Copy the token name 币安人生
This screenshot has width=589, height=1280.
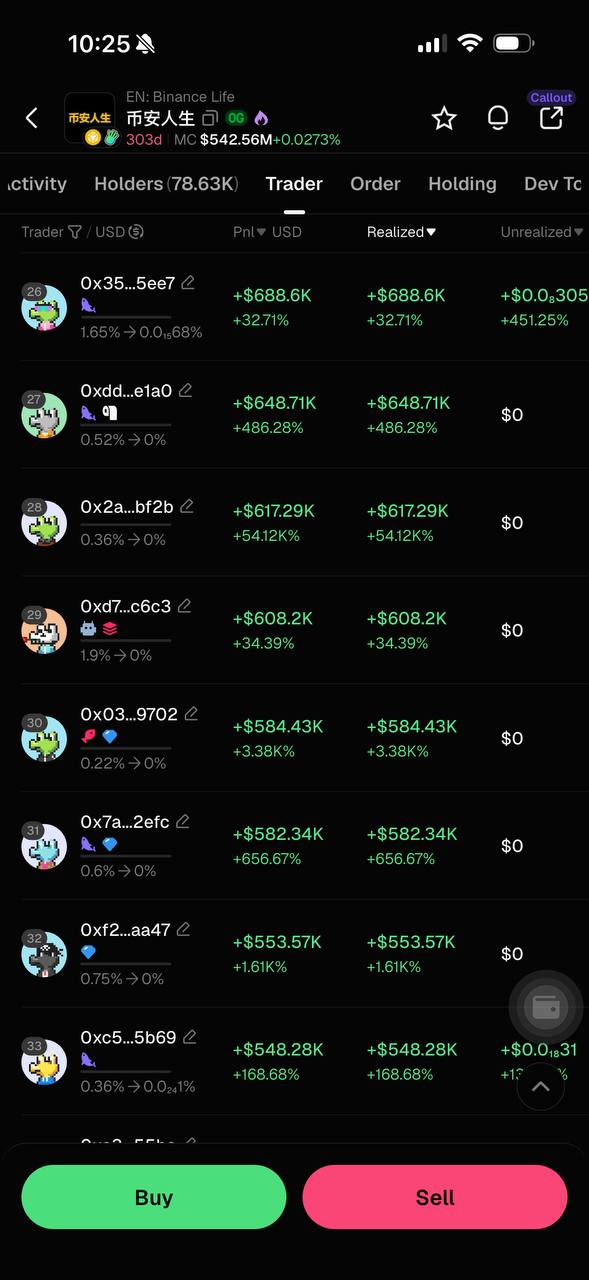click(210, 118)
